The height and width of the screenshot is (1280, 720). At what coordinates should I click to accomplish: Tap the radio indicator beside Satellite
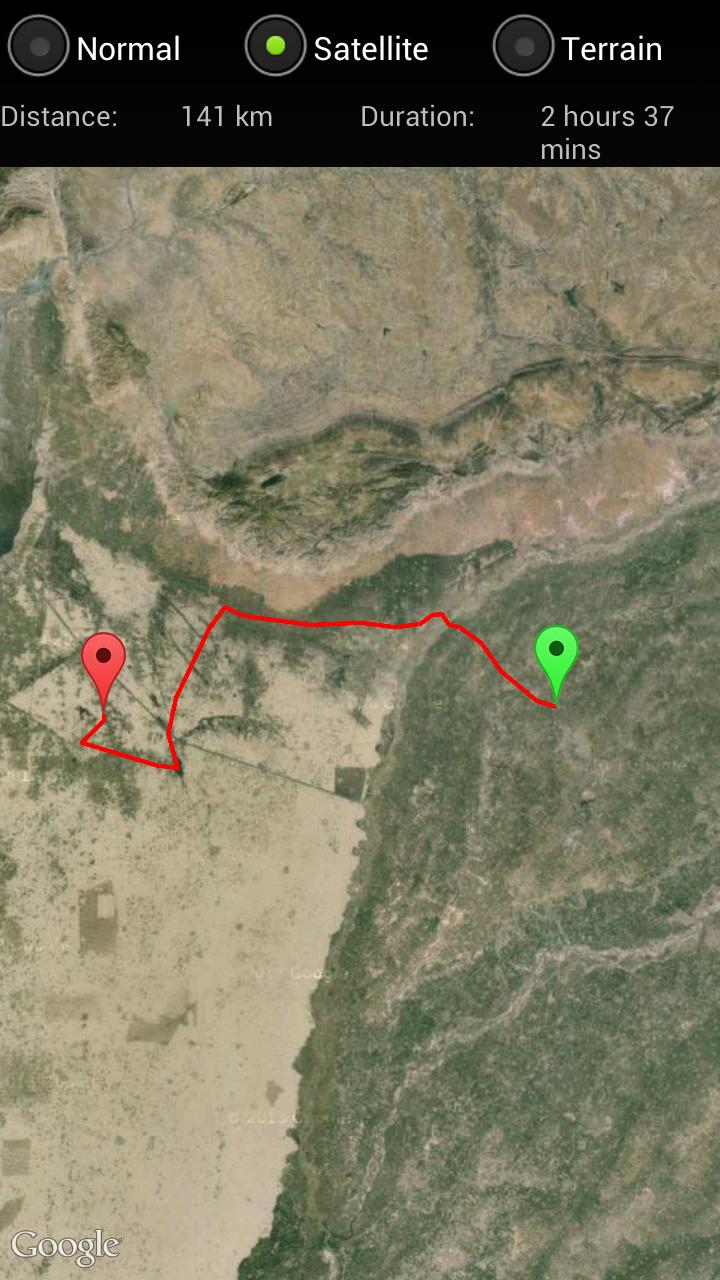276,46
